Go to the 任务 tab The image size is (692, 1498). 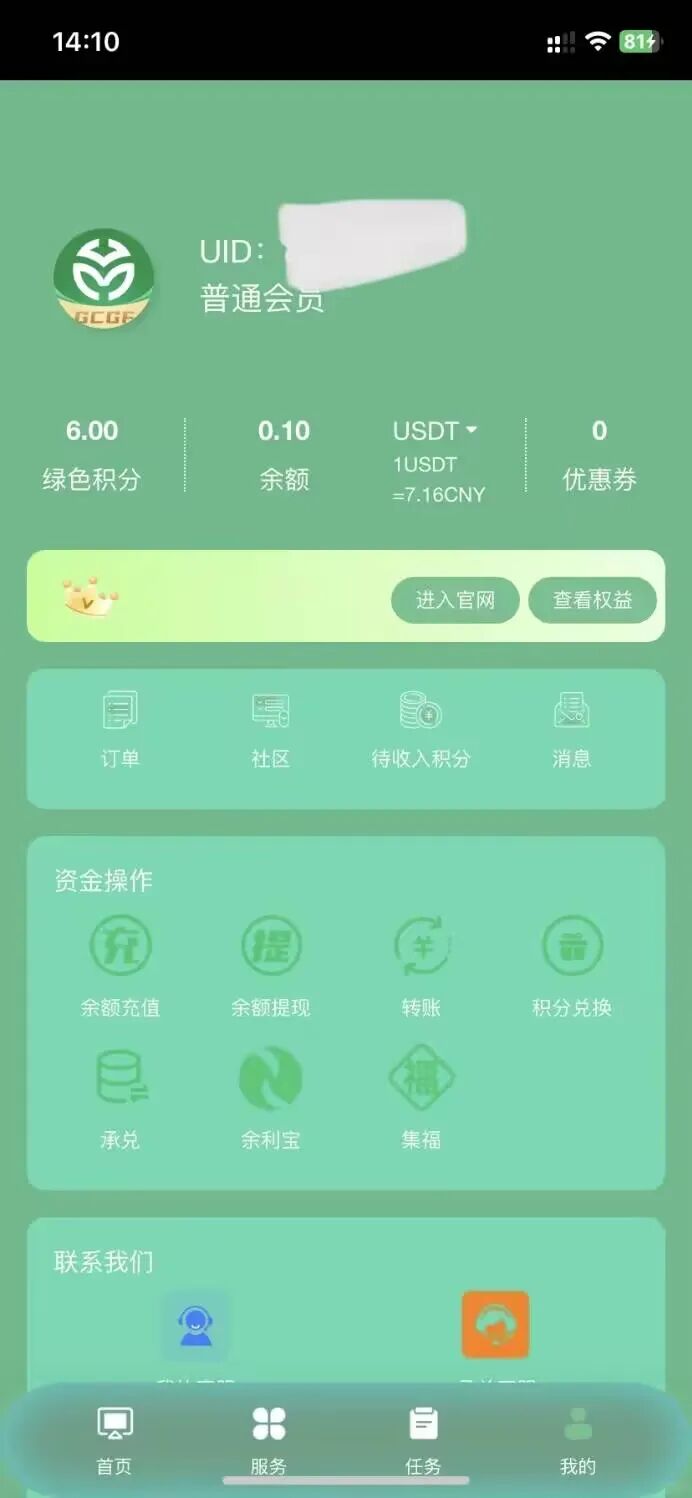423,1440
